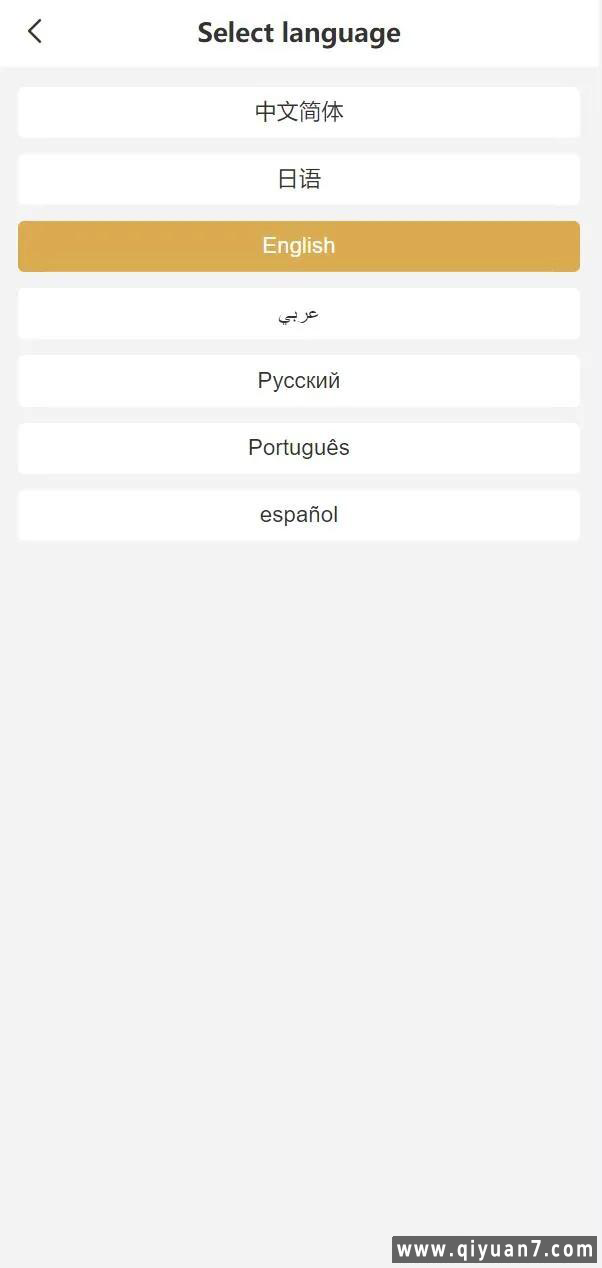Choose the 日语 language option

tap(299, 179)
